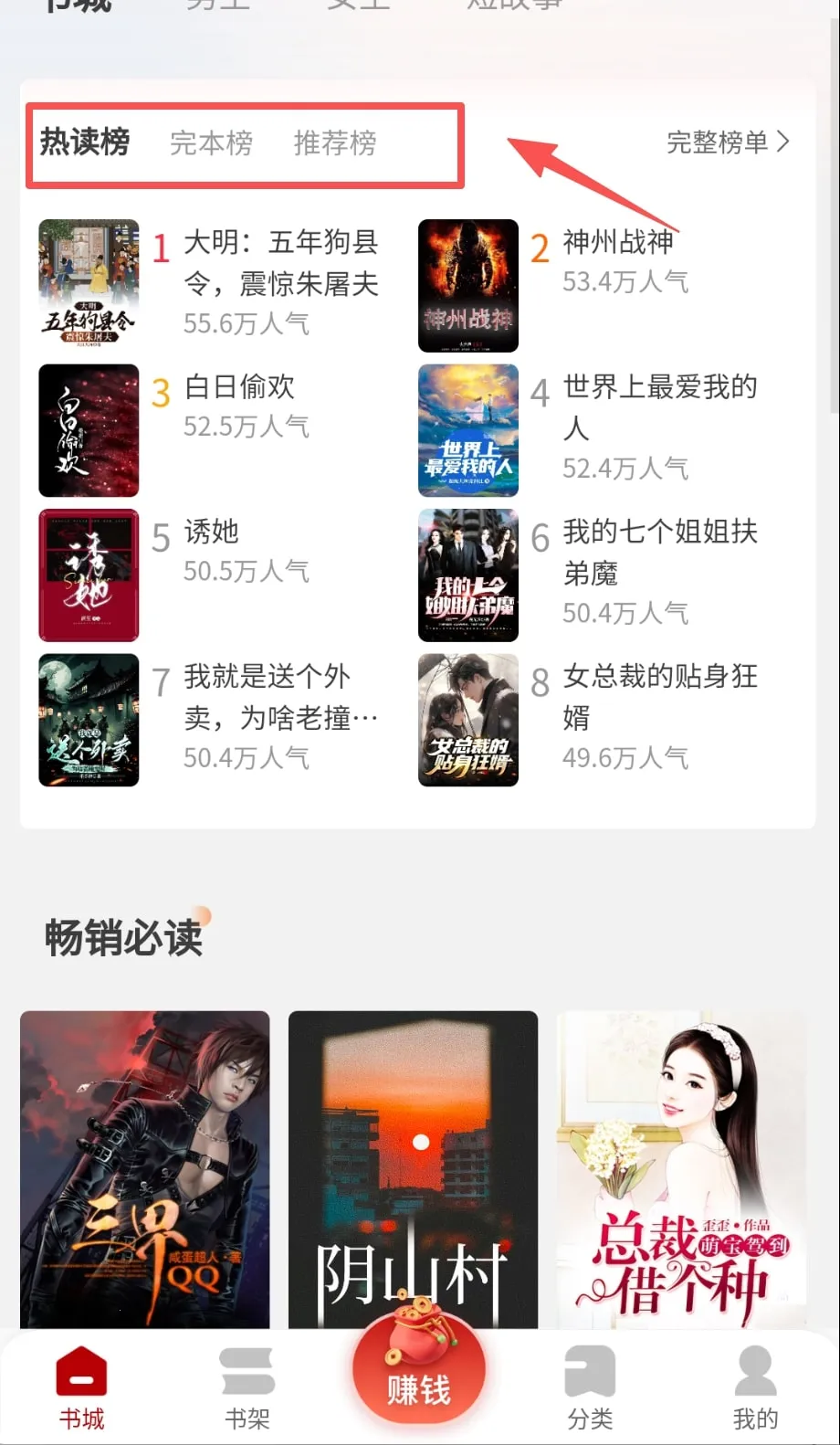Screen dimensions: 840x1445
Task: Open the cover of 诱她
Action: click(89, 575)
